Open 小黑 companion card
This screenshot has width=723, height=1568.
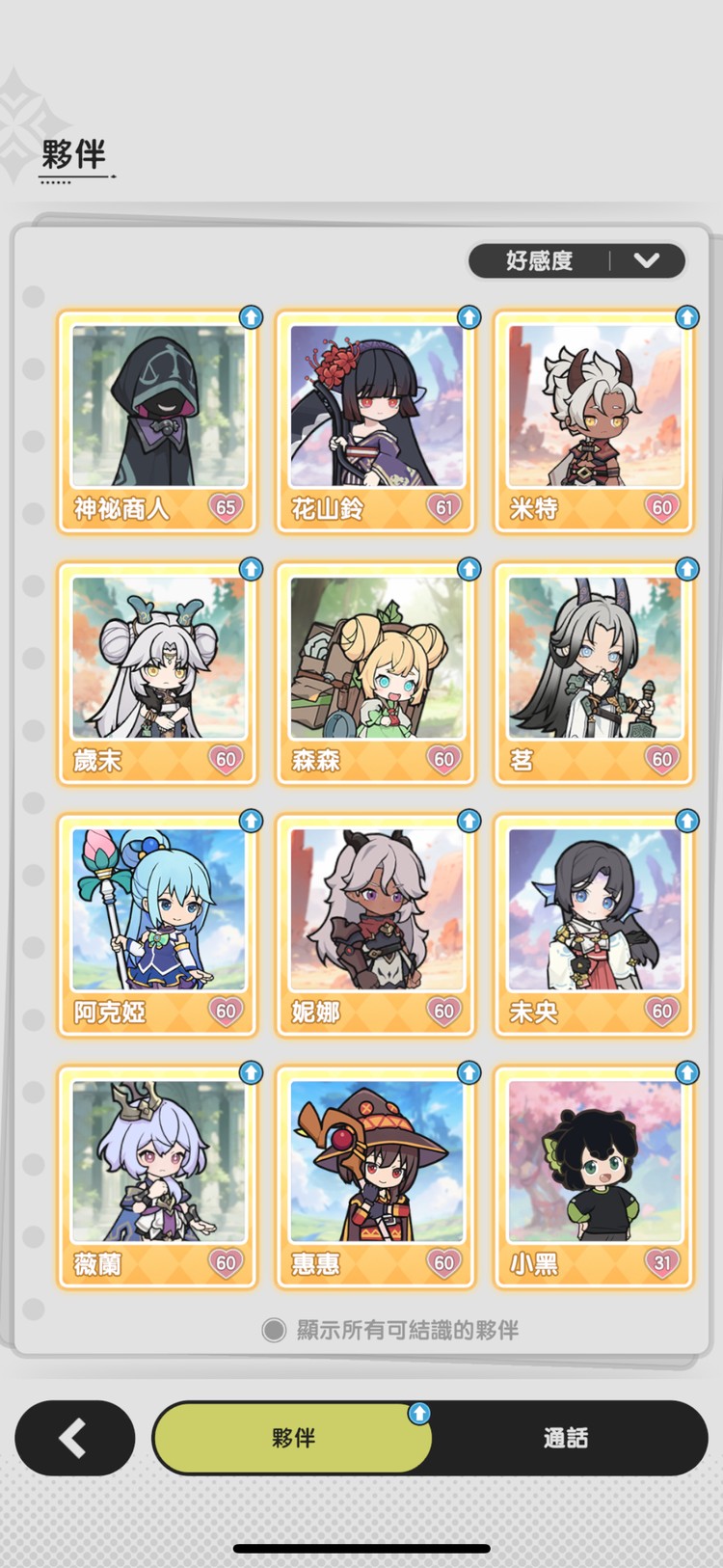point(594,1176)
